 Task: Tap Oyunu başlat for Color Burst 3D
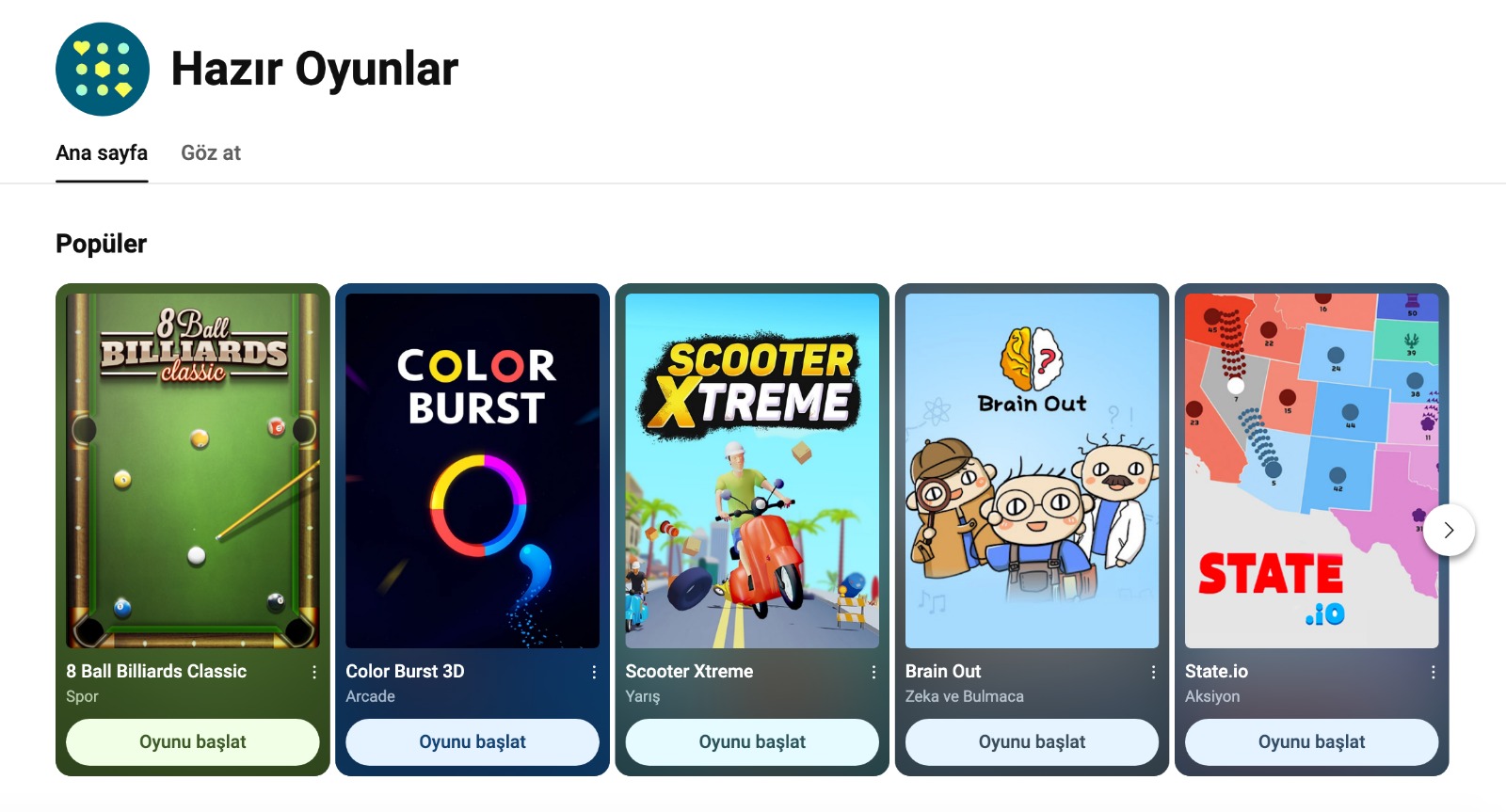pyautogui.click(x=472, y=741)
